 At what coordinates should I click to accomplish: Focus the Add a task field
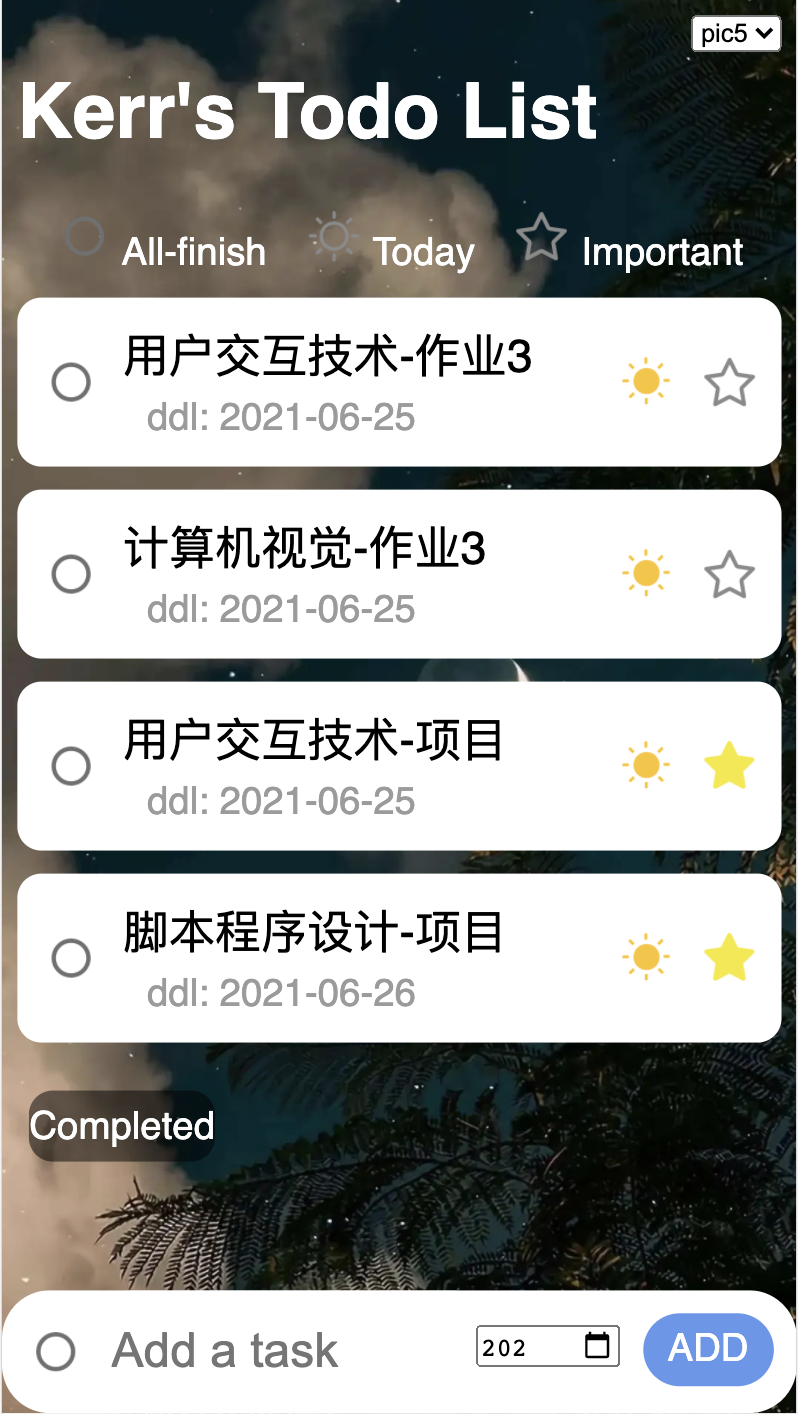(x=285, y=1351)
